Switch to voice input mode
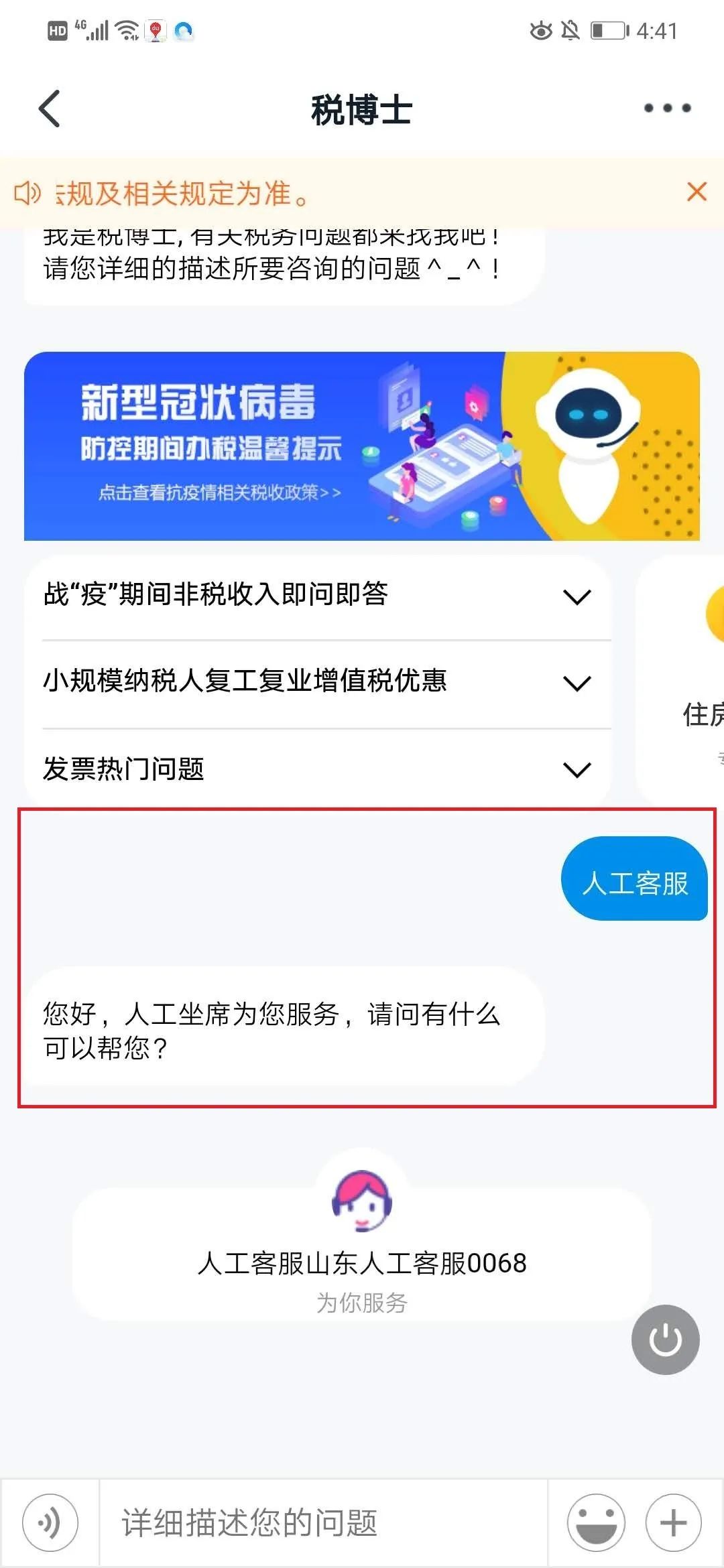The image size is (724, 1568). [x=50, y=1522]
